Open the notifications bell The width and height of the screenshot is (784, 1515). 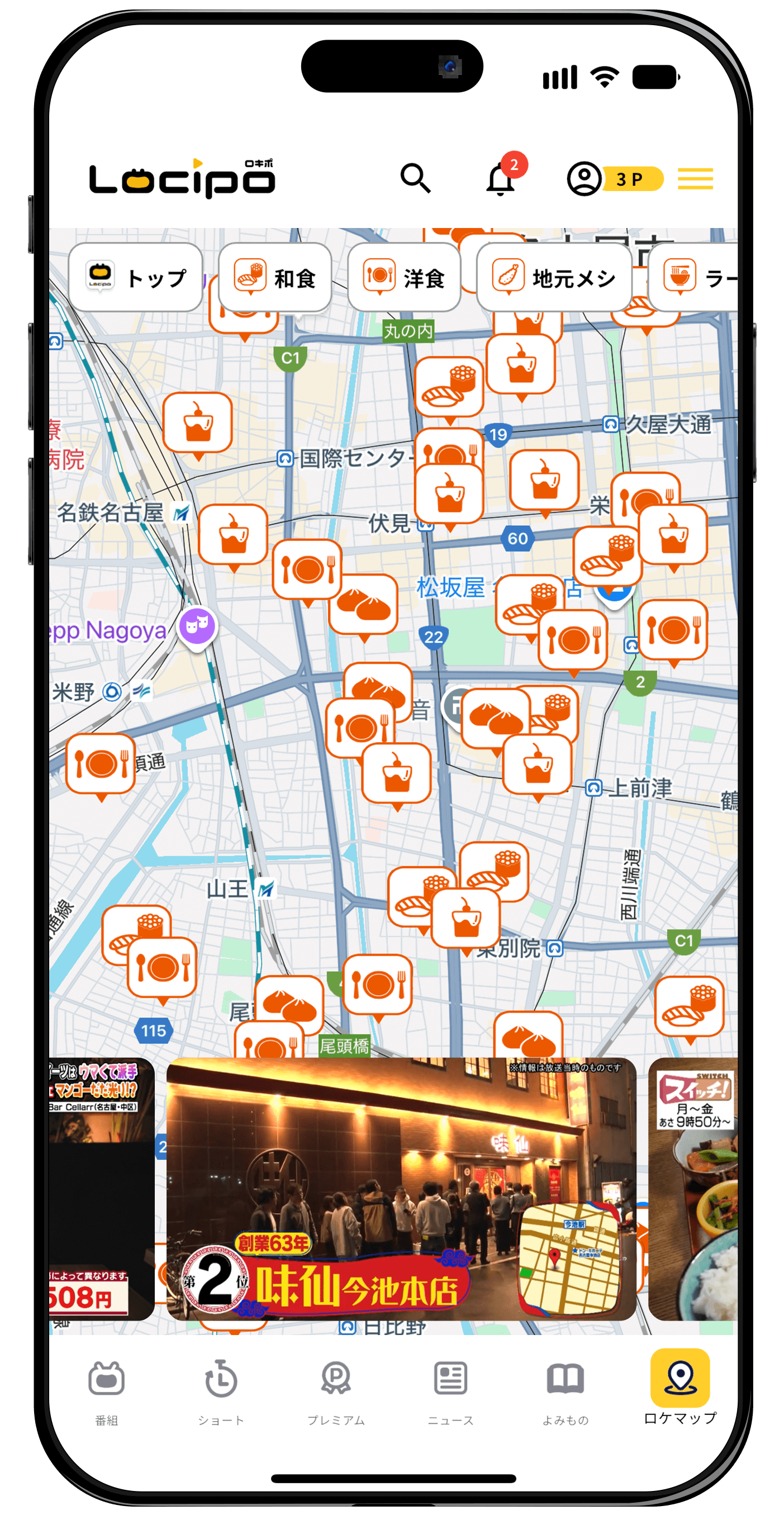(x=501, y=178)
